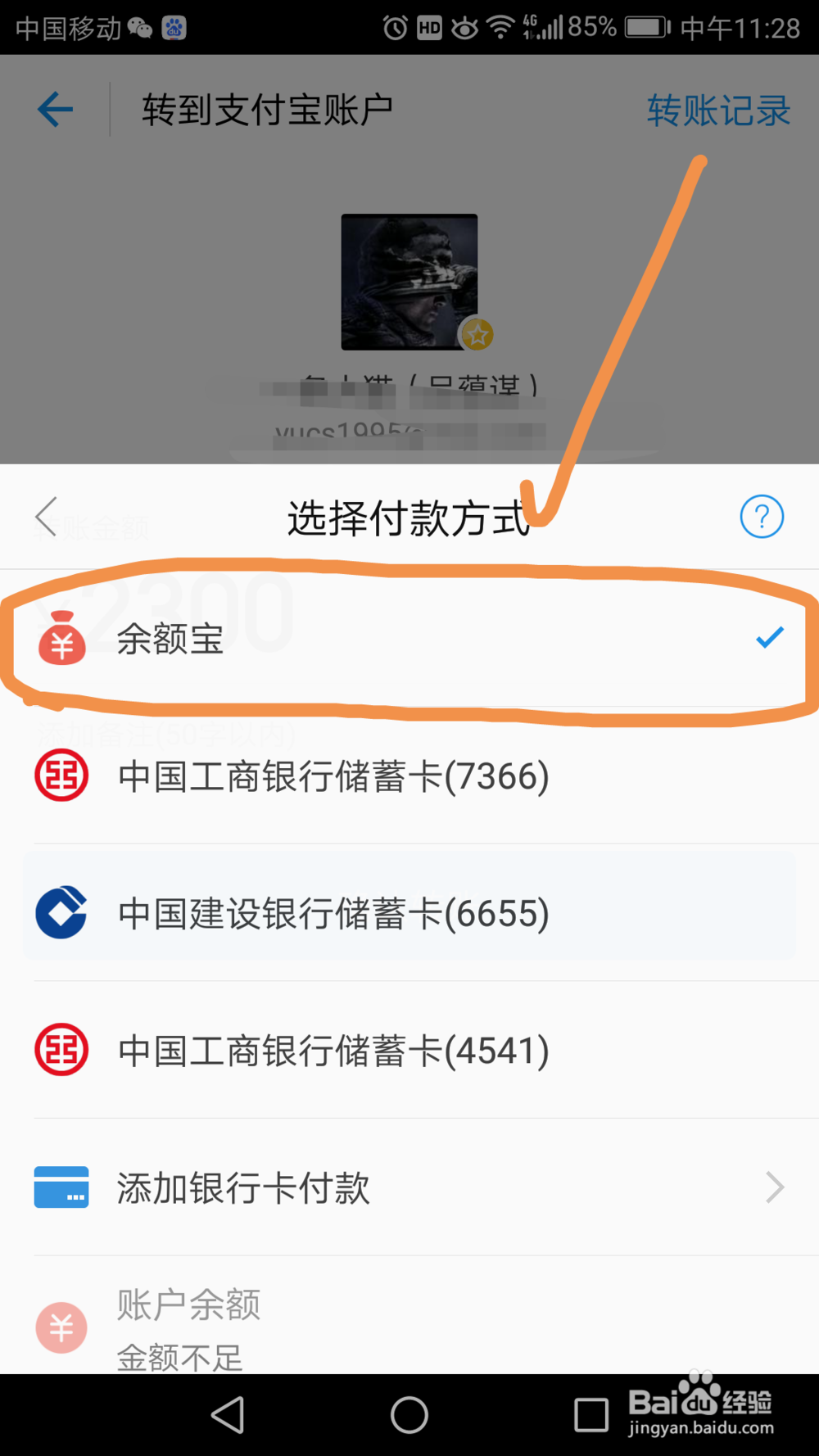Screen dimensions: 819x1456
Task: Tap the ICBC logo next to card 4541
Action: [61, 1048]
